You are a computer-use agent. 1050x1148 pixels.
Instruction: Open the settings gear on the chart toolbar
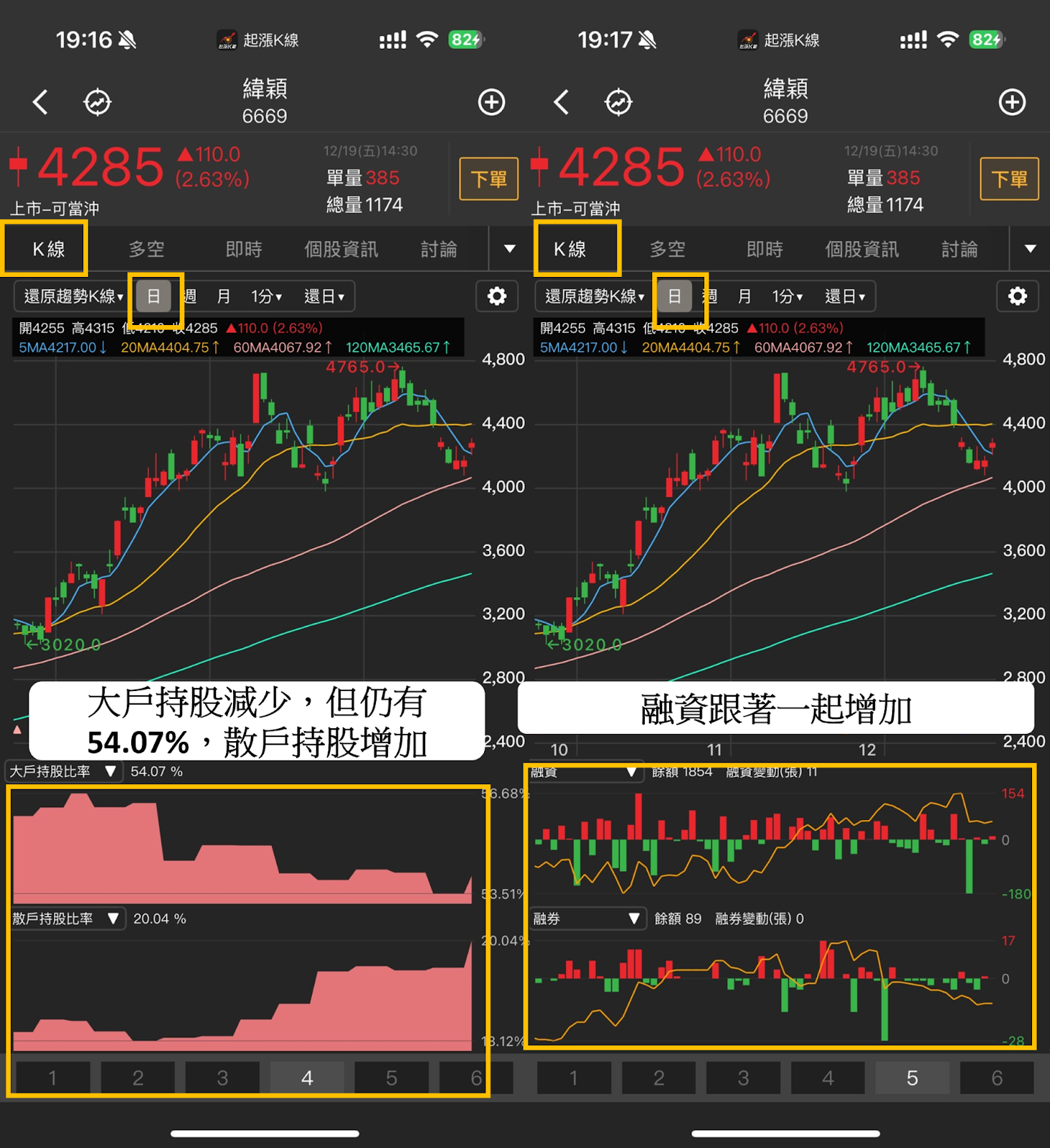click(497, 296)
